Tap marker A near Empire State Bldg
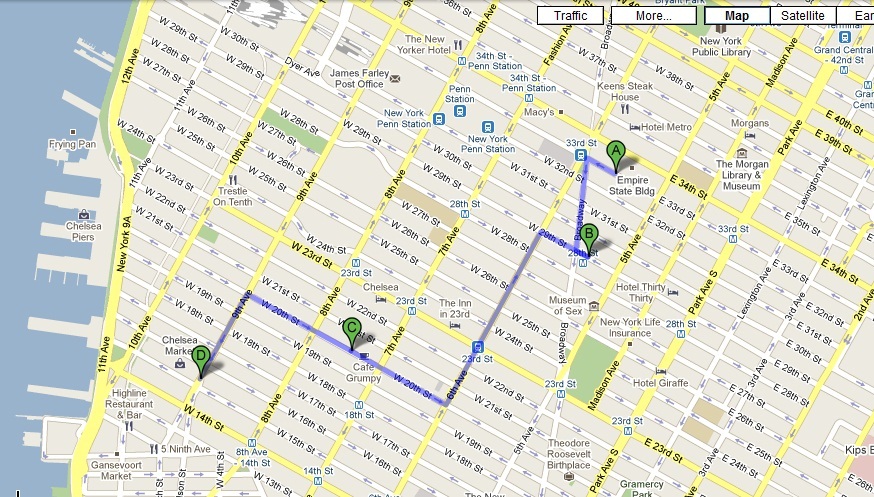The image size is (874, 497). (616, 156)
